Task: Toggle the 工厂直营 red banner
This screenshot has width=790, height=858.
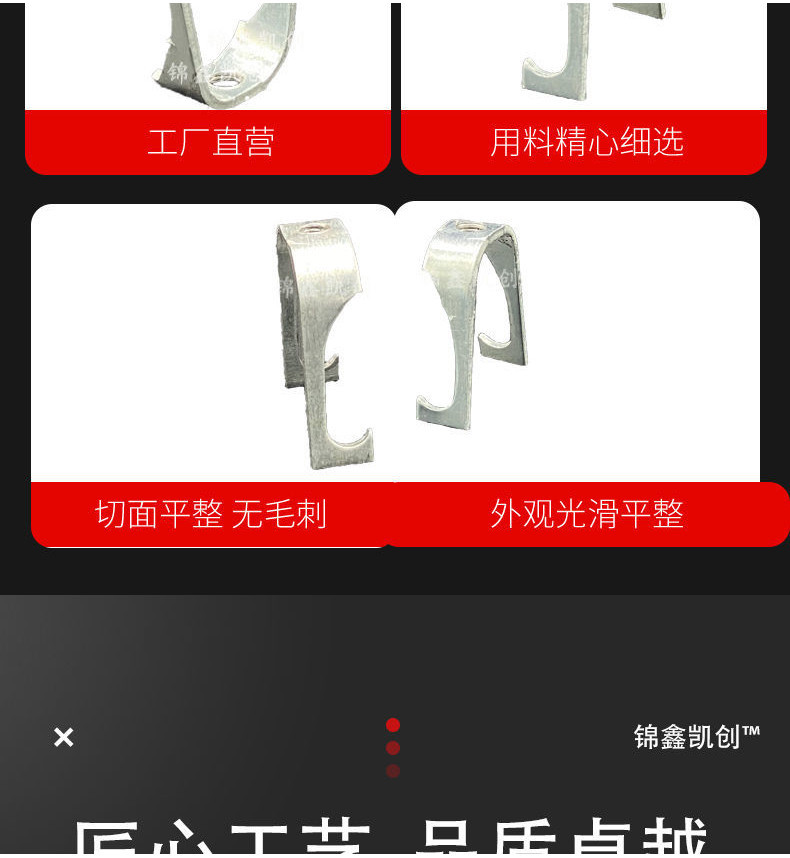Action: click(x=208, y=142)
